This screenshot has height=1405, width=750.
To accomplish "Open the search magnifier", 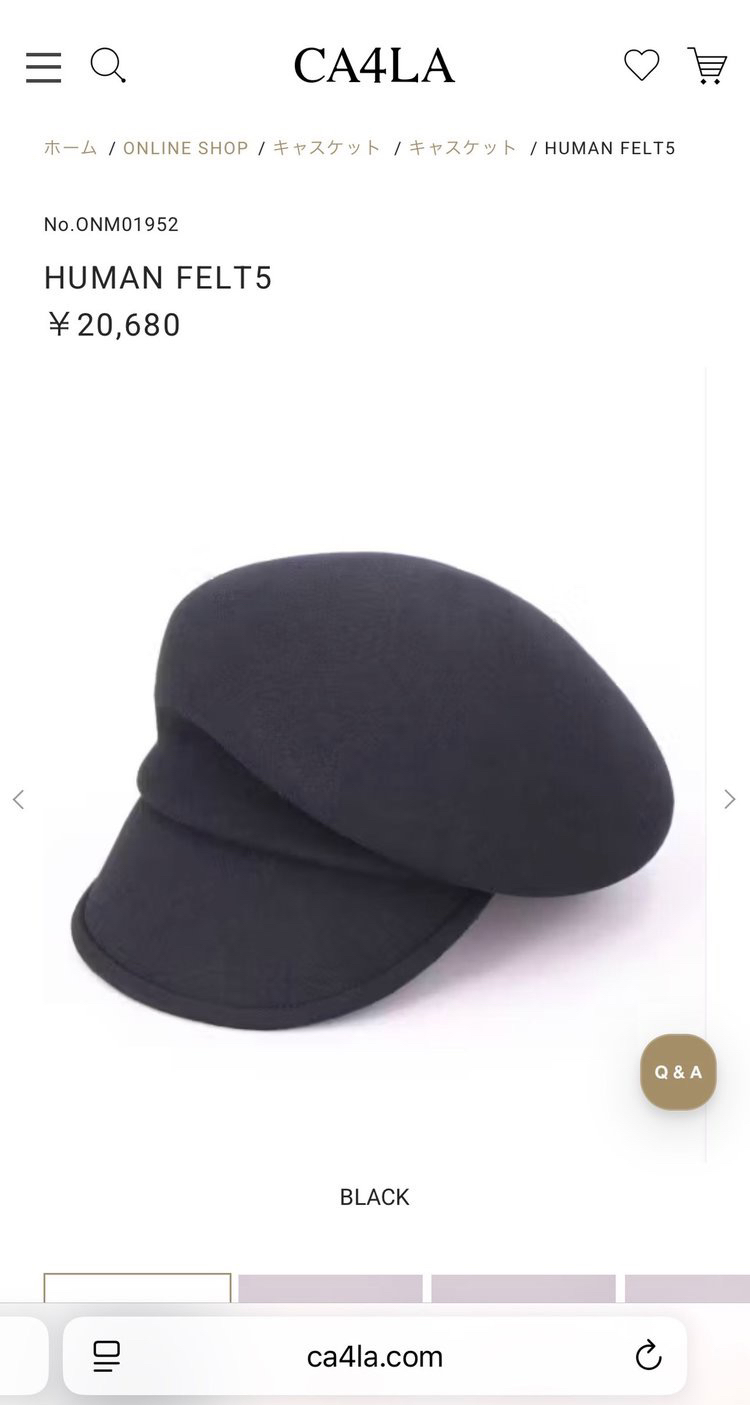I will coord(108,66).
